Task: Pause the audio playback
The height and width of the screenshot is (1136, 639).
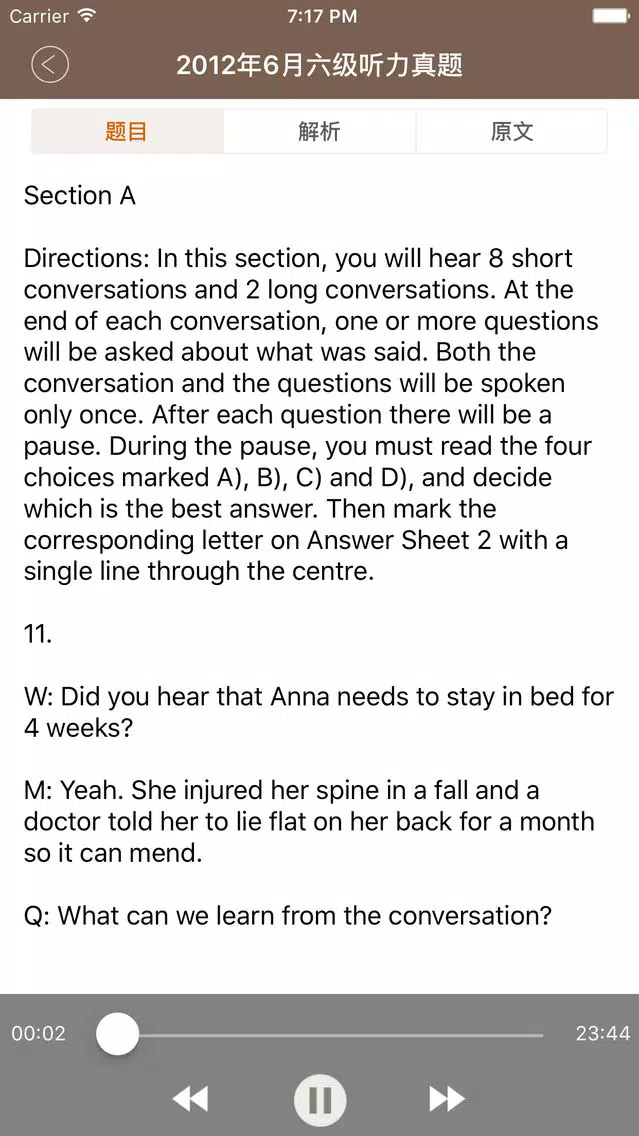Action: click(x=320, y=1099)
